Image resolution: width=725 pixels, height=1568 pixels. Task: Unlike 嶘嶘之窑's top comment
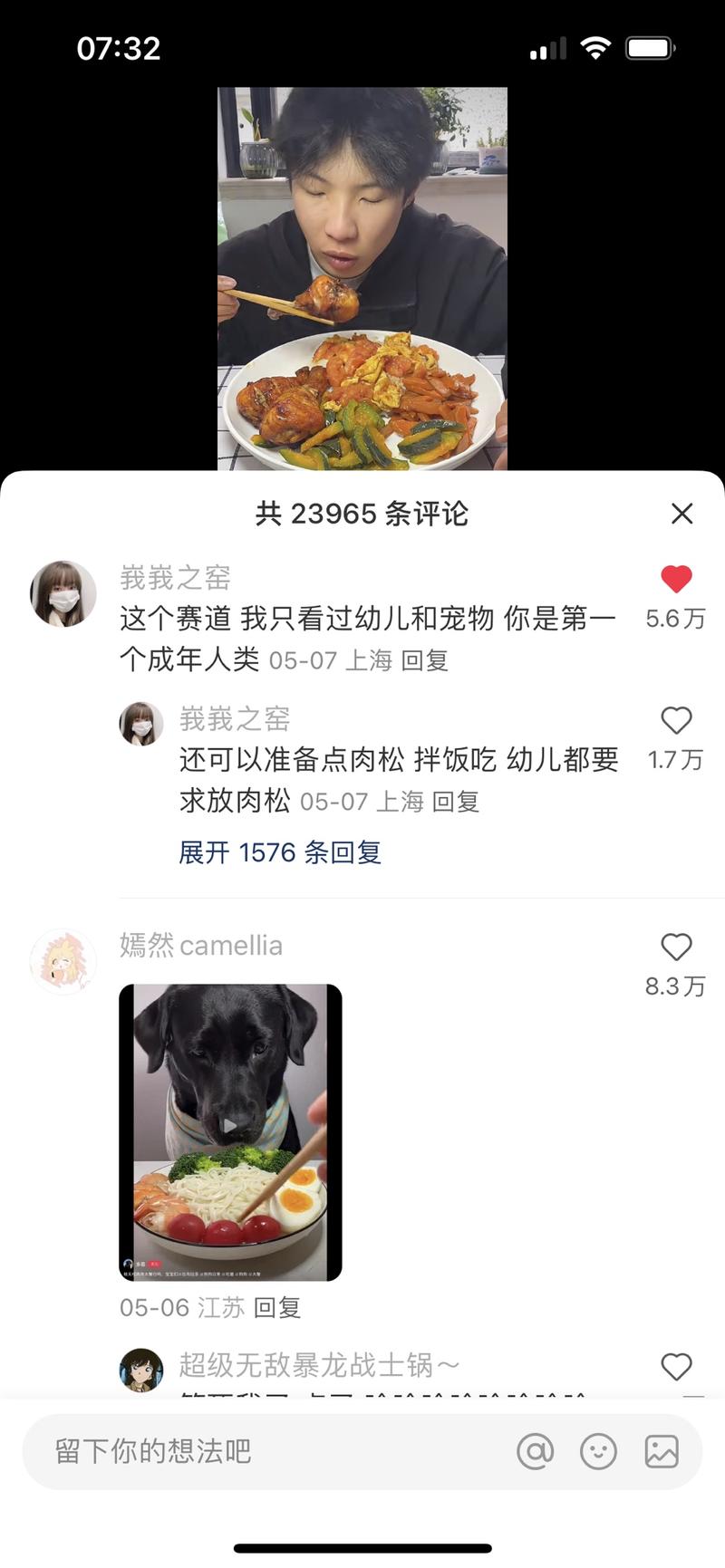click(676, 579)
